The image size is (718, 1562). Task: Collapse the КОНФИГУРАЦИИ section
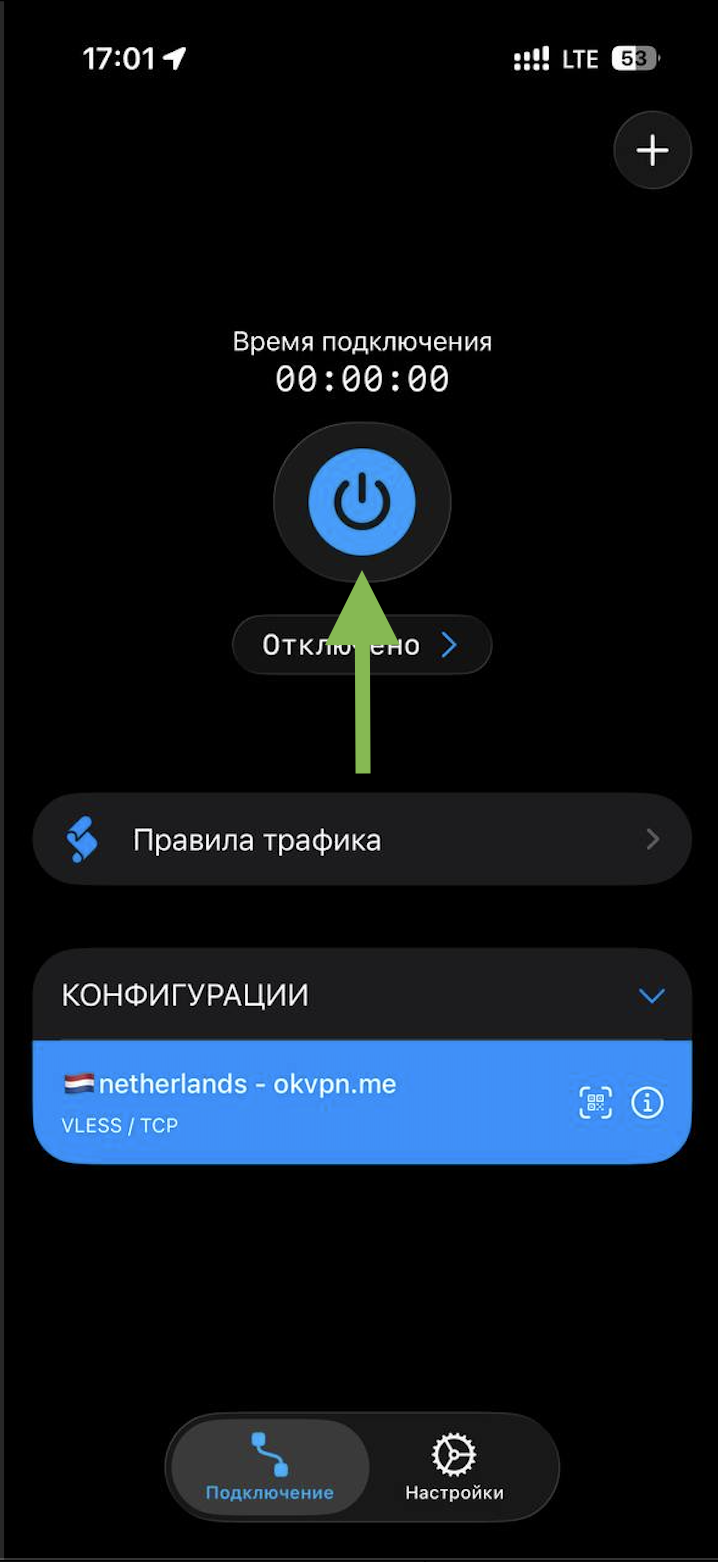point(651,996)
